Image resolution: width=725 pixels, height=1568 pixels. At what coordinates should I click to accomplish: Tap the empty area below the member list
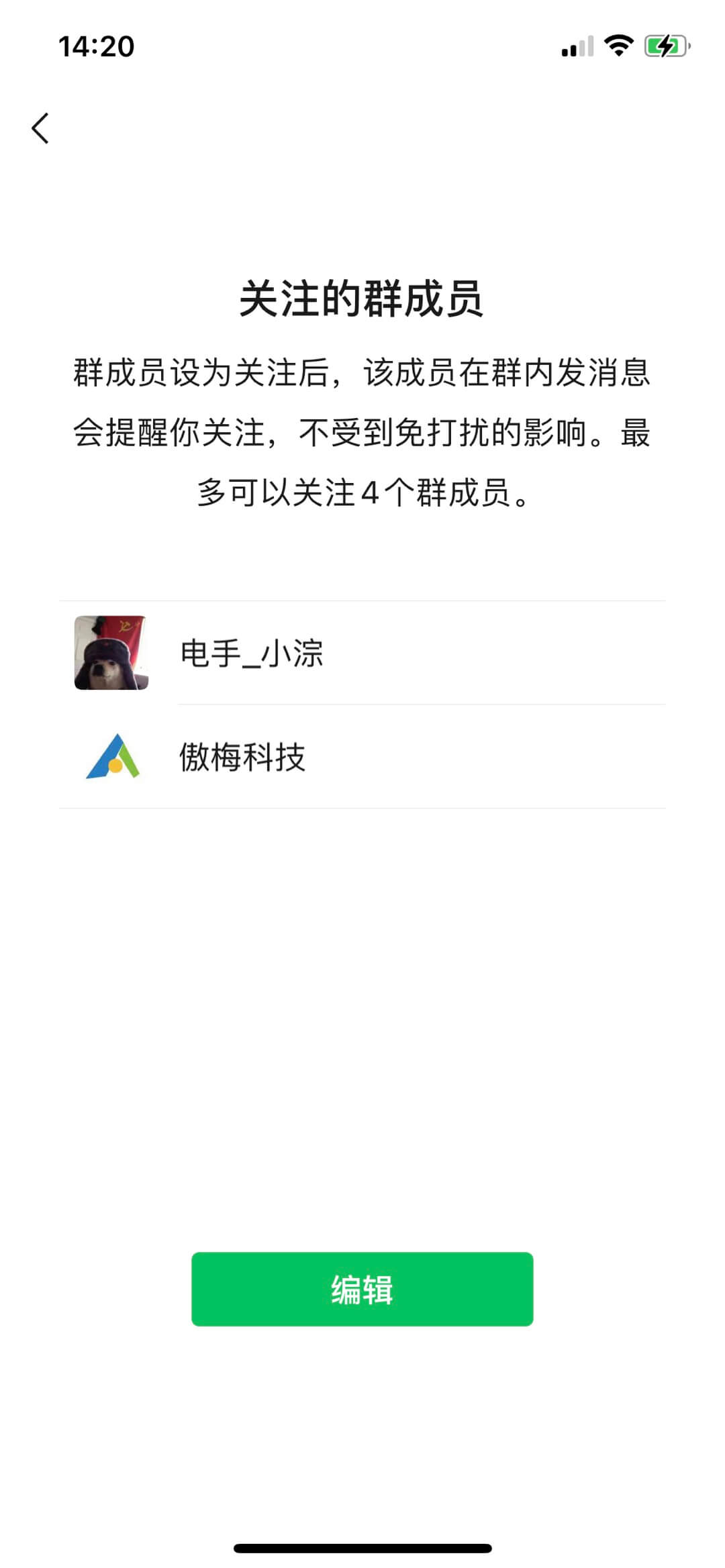[362, 1006]
